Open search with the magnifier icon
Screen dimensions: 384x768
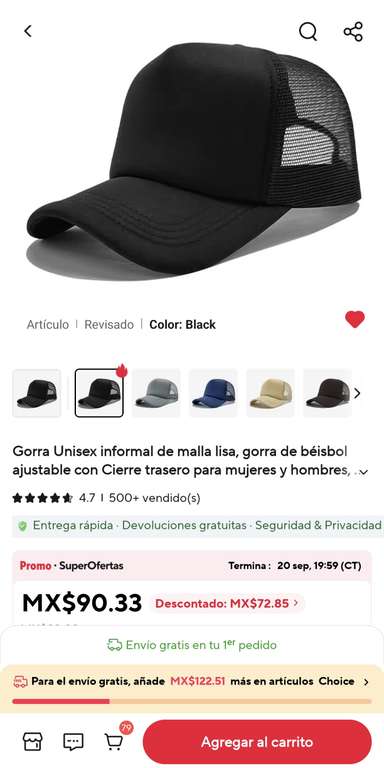pyautogui.click(x=308, y=32)
